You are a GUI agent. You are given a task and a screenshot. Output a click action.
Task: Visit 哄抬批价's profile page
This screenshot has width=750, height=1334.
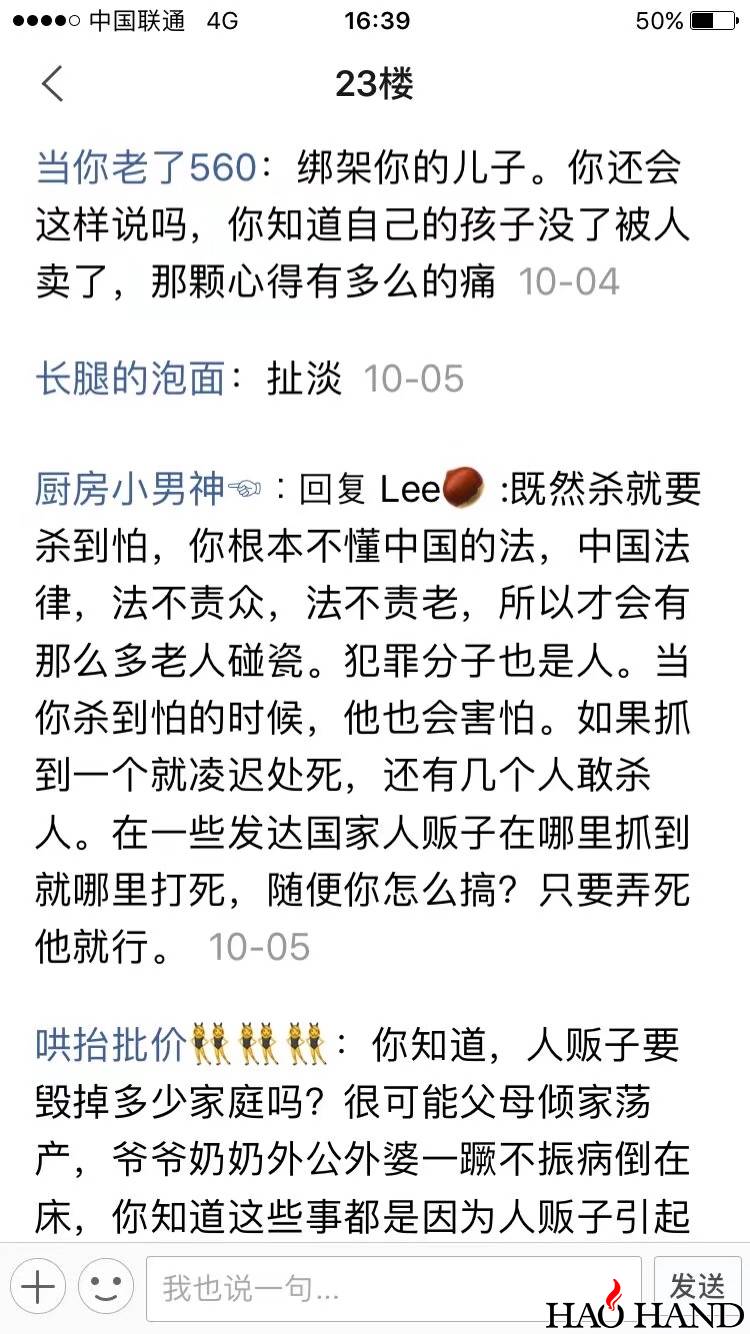tap(110, 1045)
